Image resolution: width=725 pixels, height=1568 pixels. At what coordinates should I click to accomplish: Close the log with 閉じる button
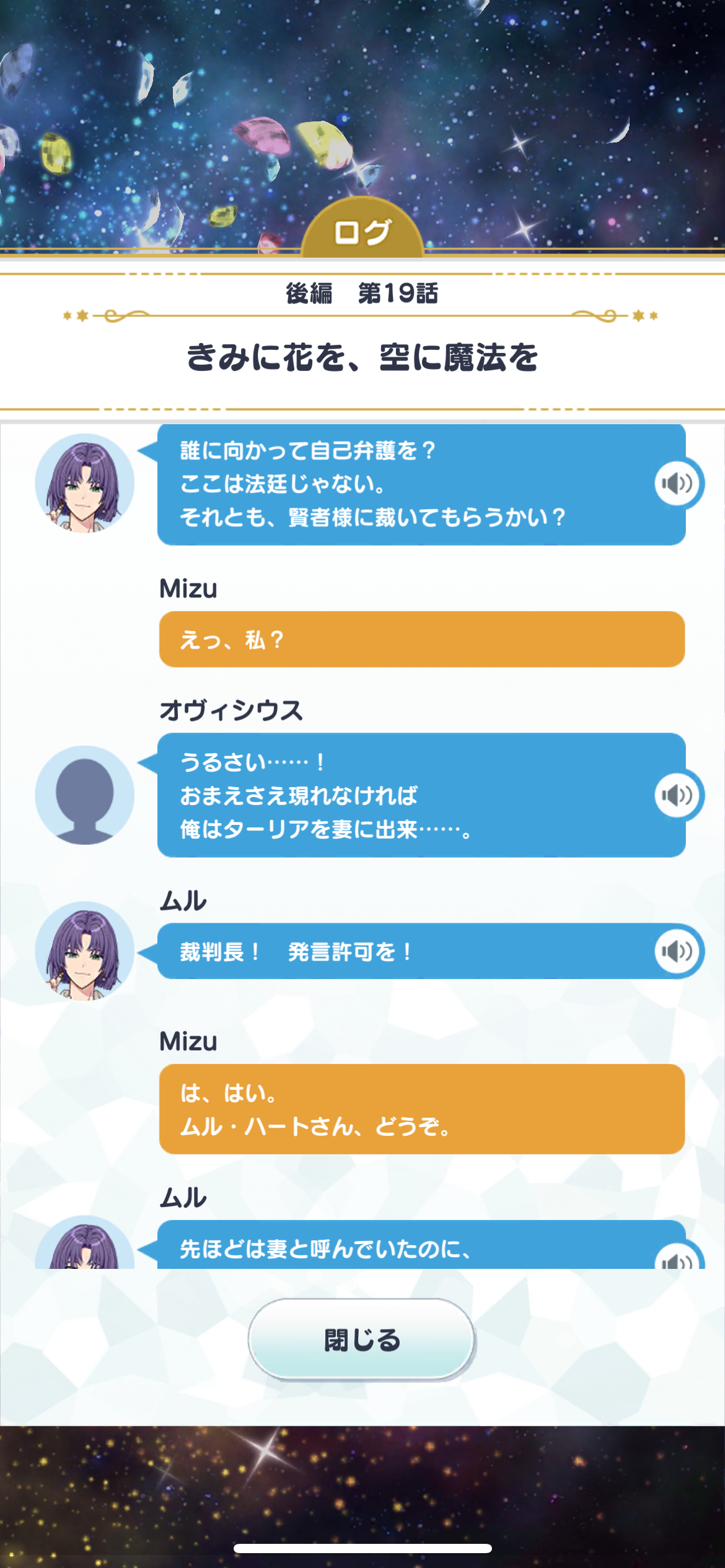[362, 1339]
